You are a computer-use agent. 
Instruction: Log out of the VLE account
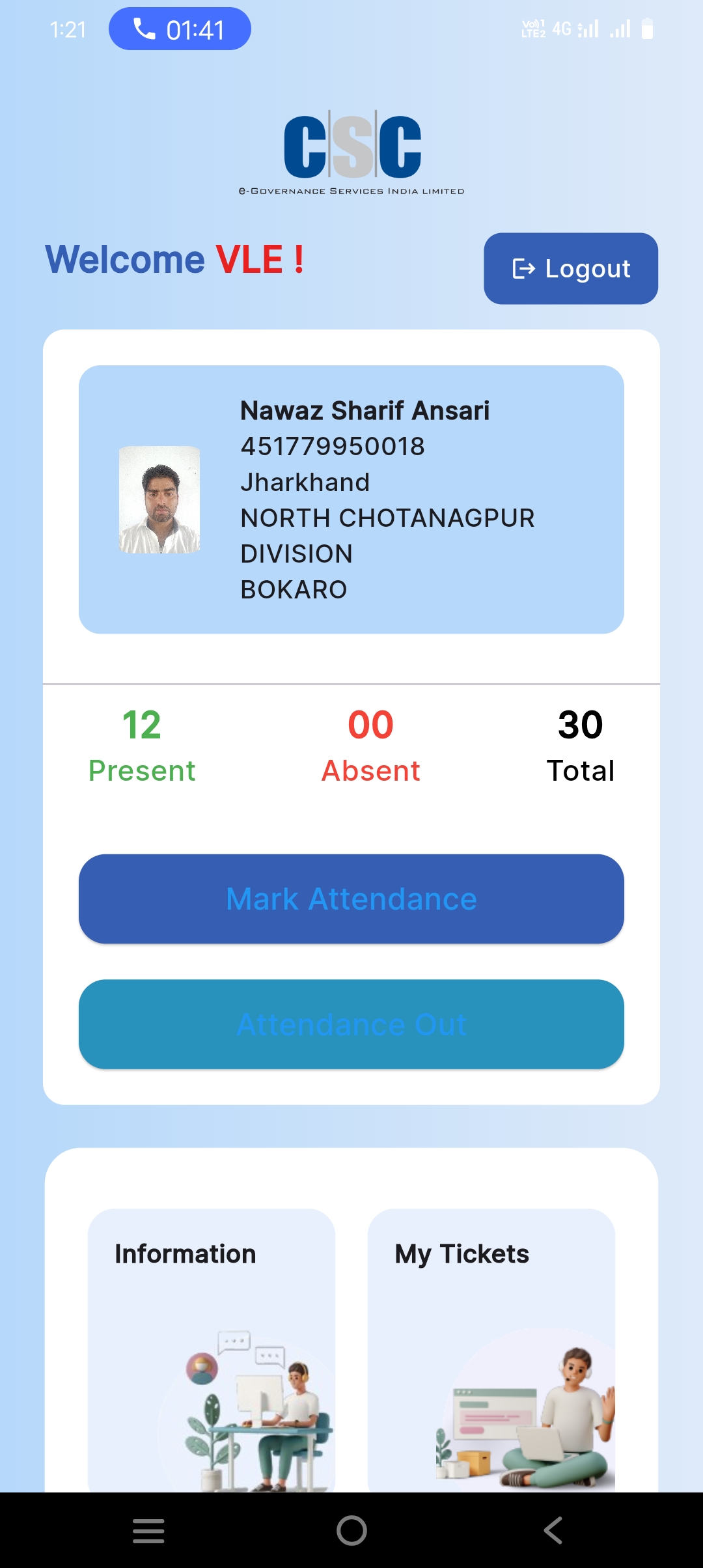click(x=571, y=268)
